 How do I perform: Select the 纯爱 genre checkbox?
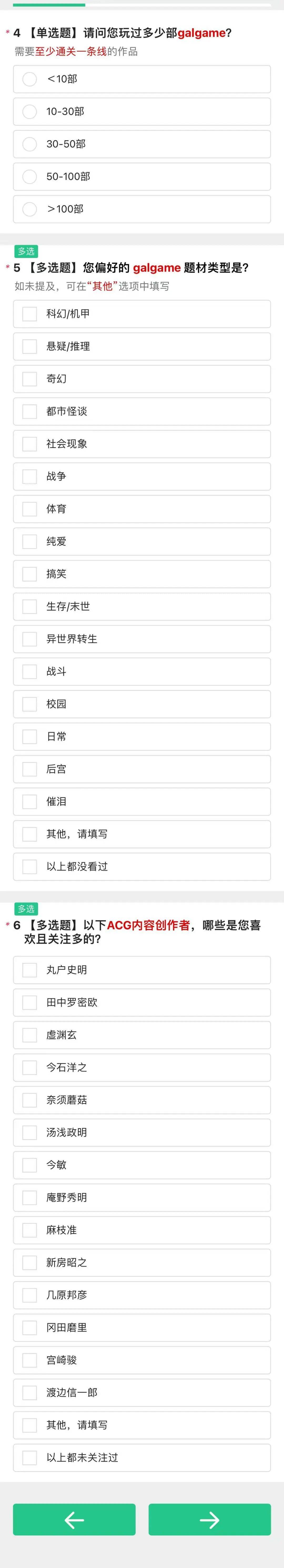coord(30,542)
